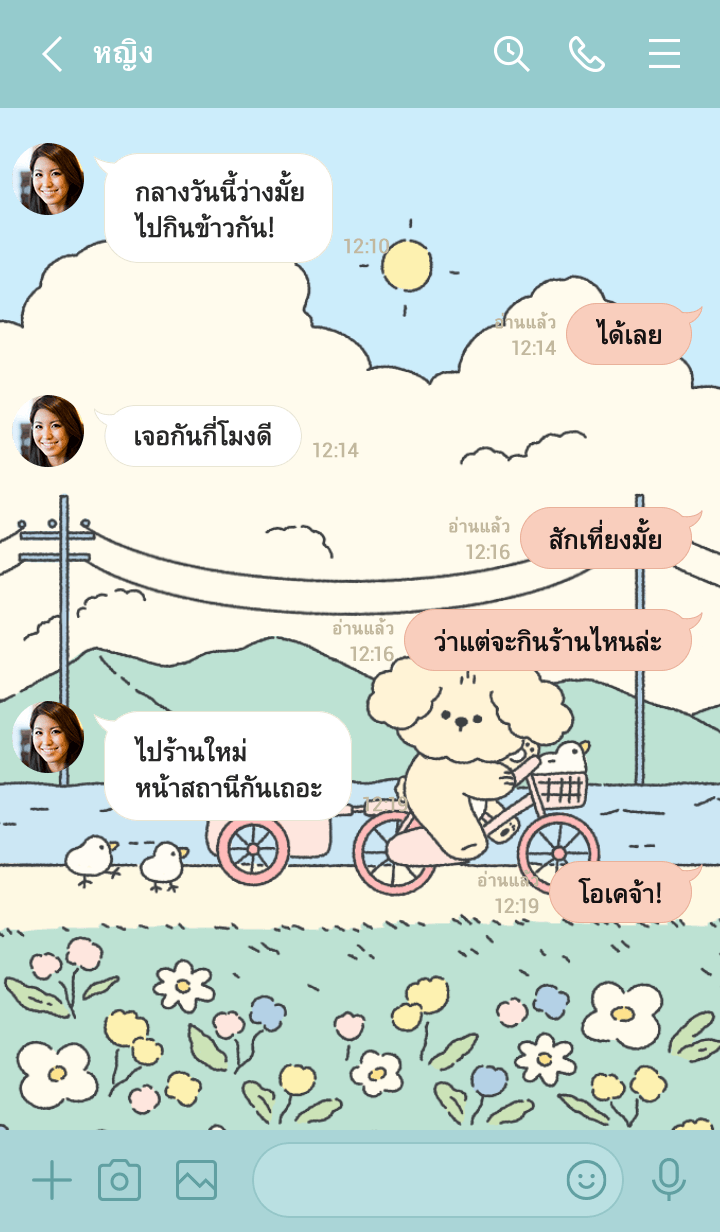Open the emoji and sticker picker
The height and width of the screenshot is (1232, 720).
tap(587, 1181)
